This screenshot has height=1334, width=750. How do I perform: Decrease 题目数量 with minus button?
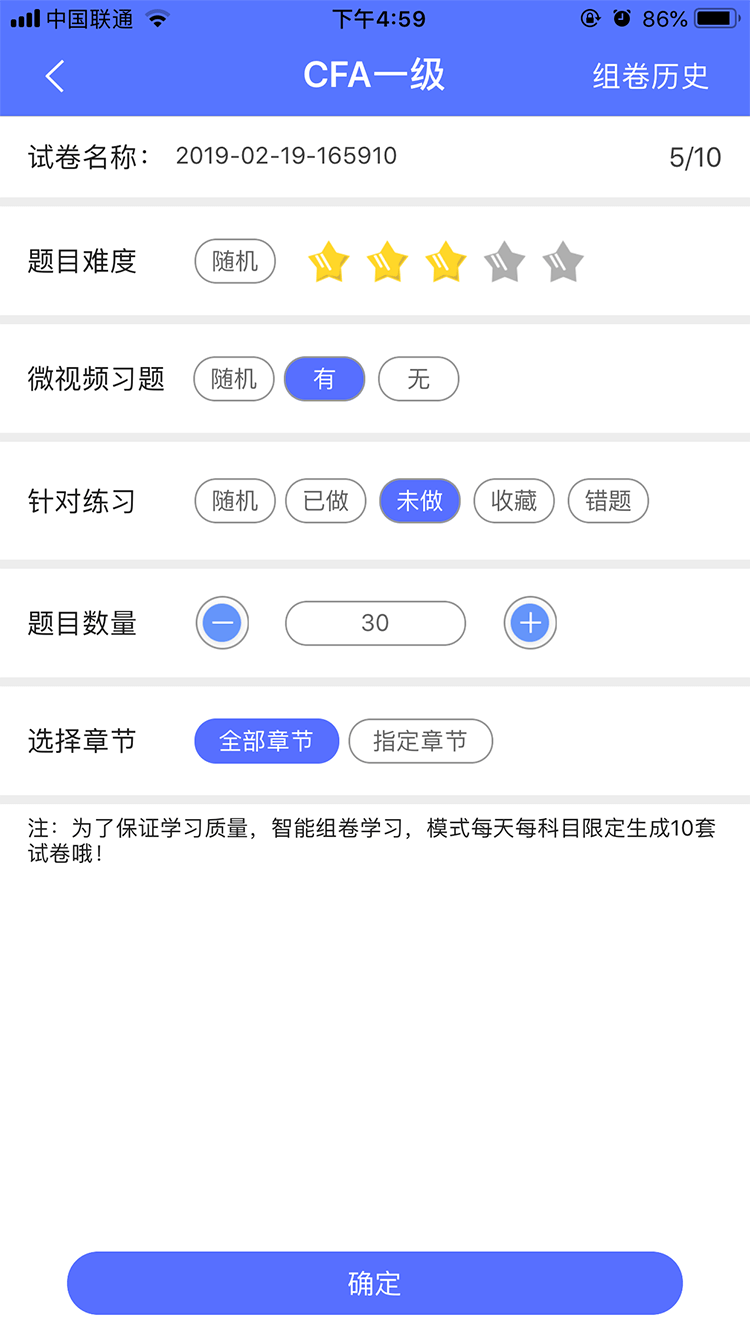click(222, 623)
